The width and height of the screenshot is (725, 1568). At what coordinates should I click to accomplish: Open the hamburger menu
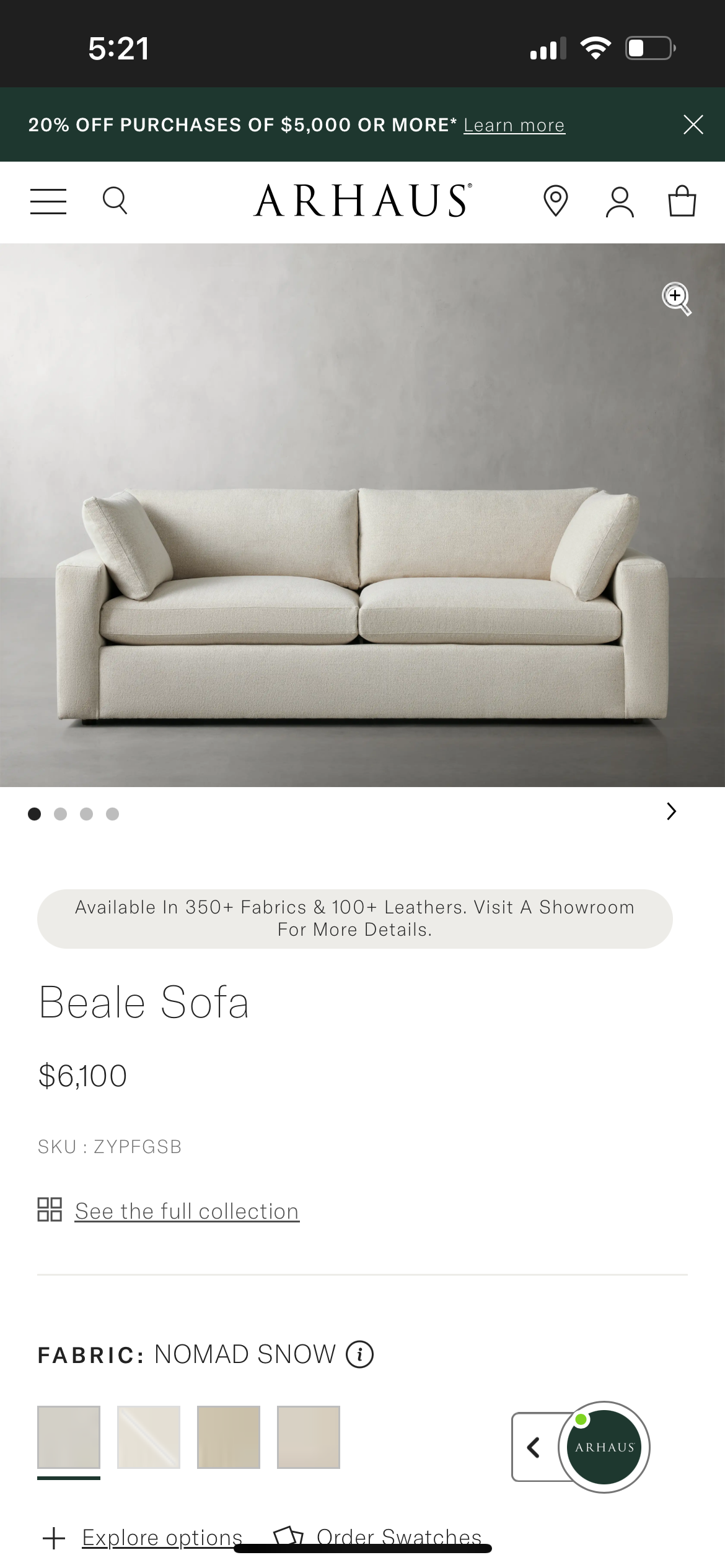(x=48, y=201)
